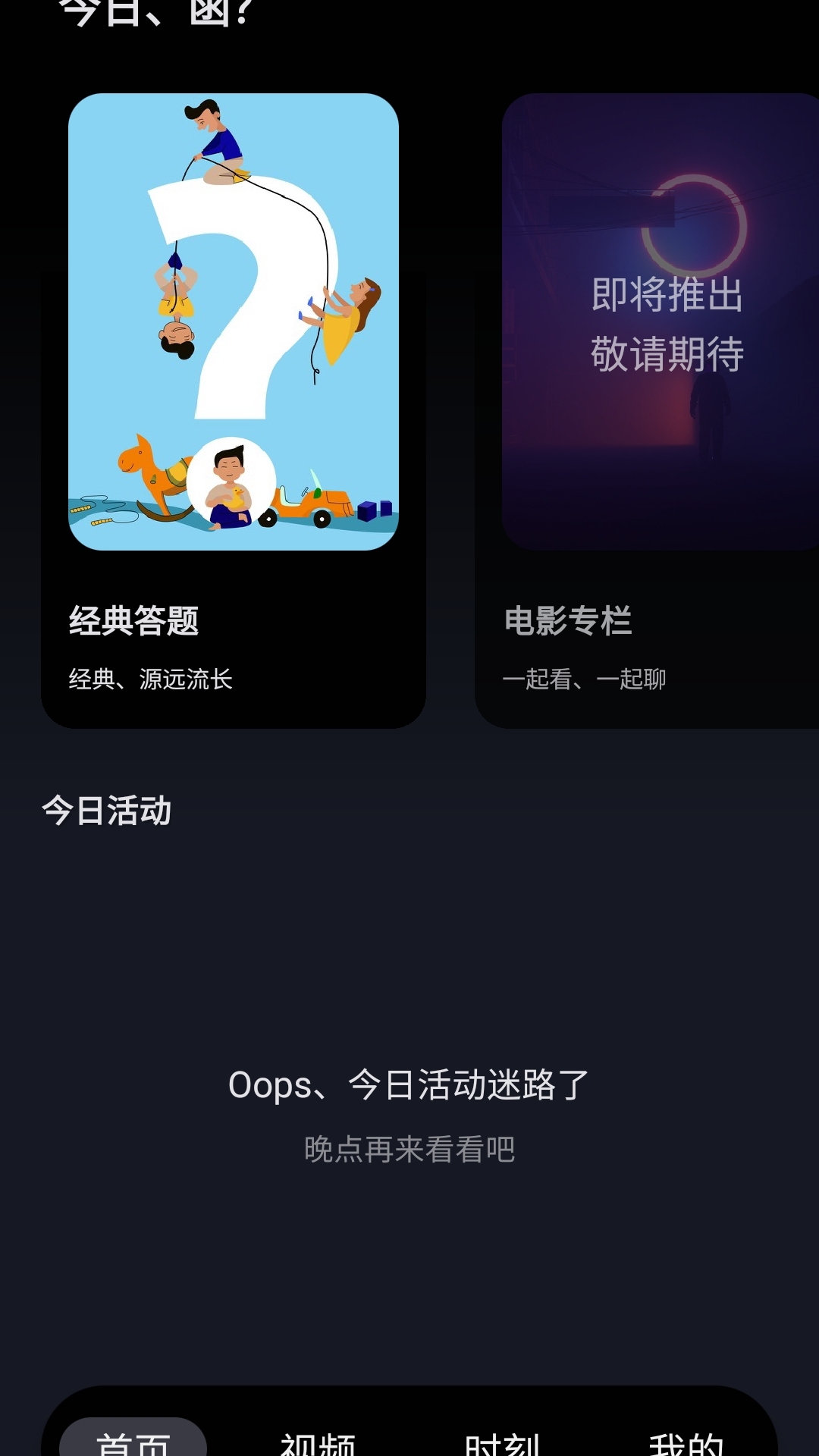
Task: Tap 电影专栏 to view movie column
Action: (x=568, y=620)
